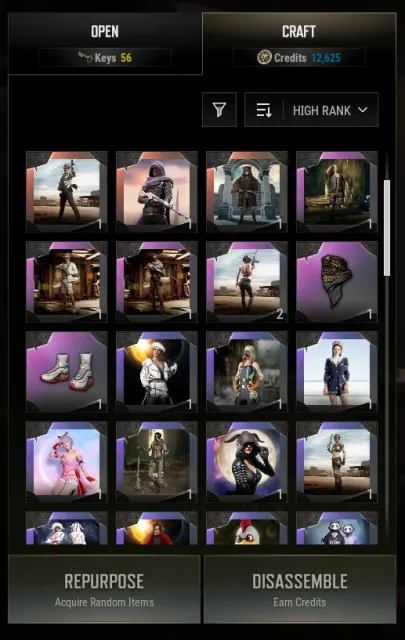Choose the navy sailor dress outfit
Screen dimensions: 405x640
(x=337, y=372)
